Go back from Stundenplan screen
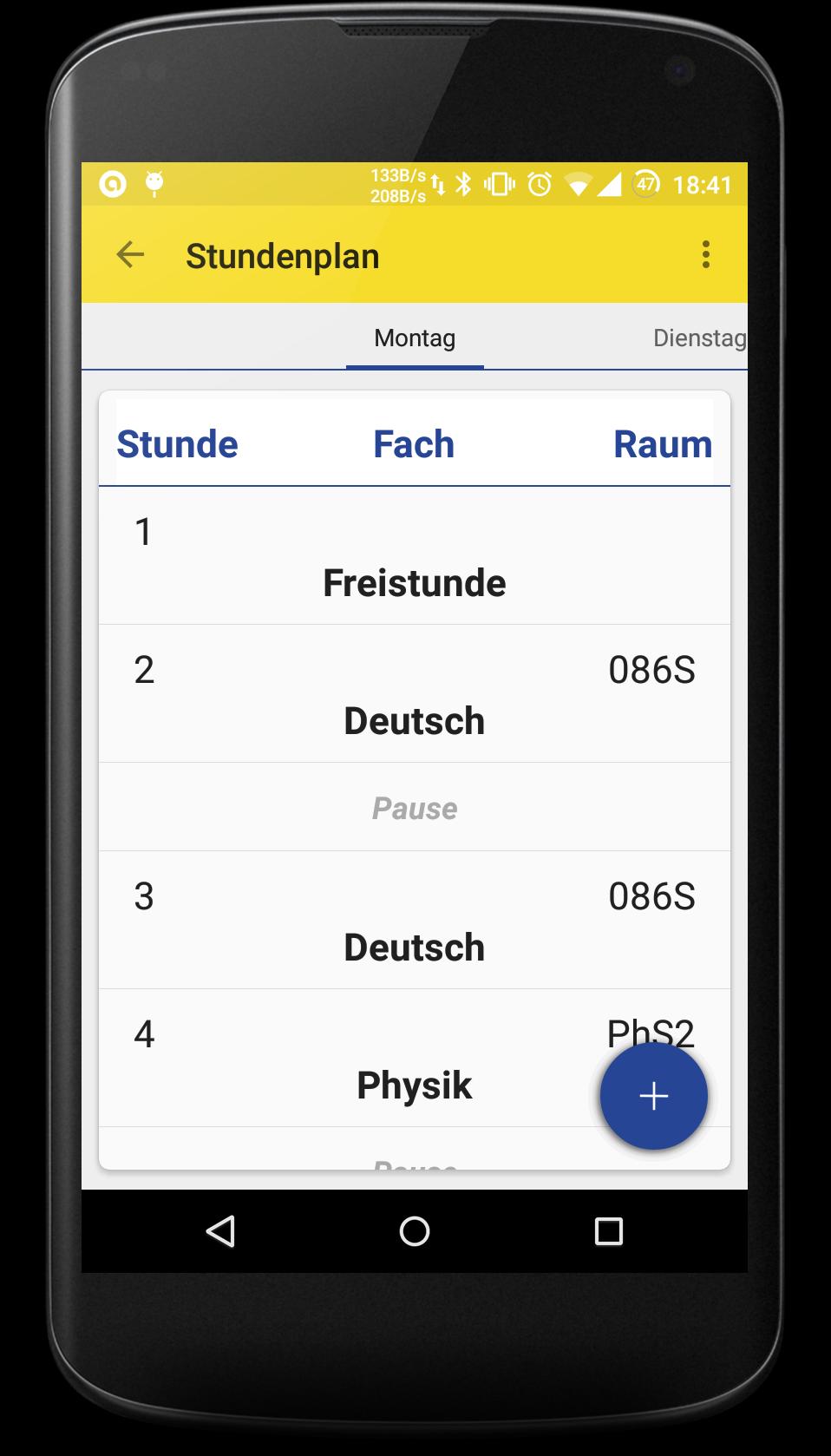Viewport: 831px width, 1456px height. pos(130,255)
